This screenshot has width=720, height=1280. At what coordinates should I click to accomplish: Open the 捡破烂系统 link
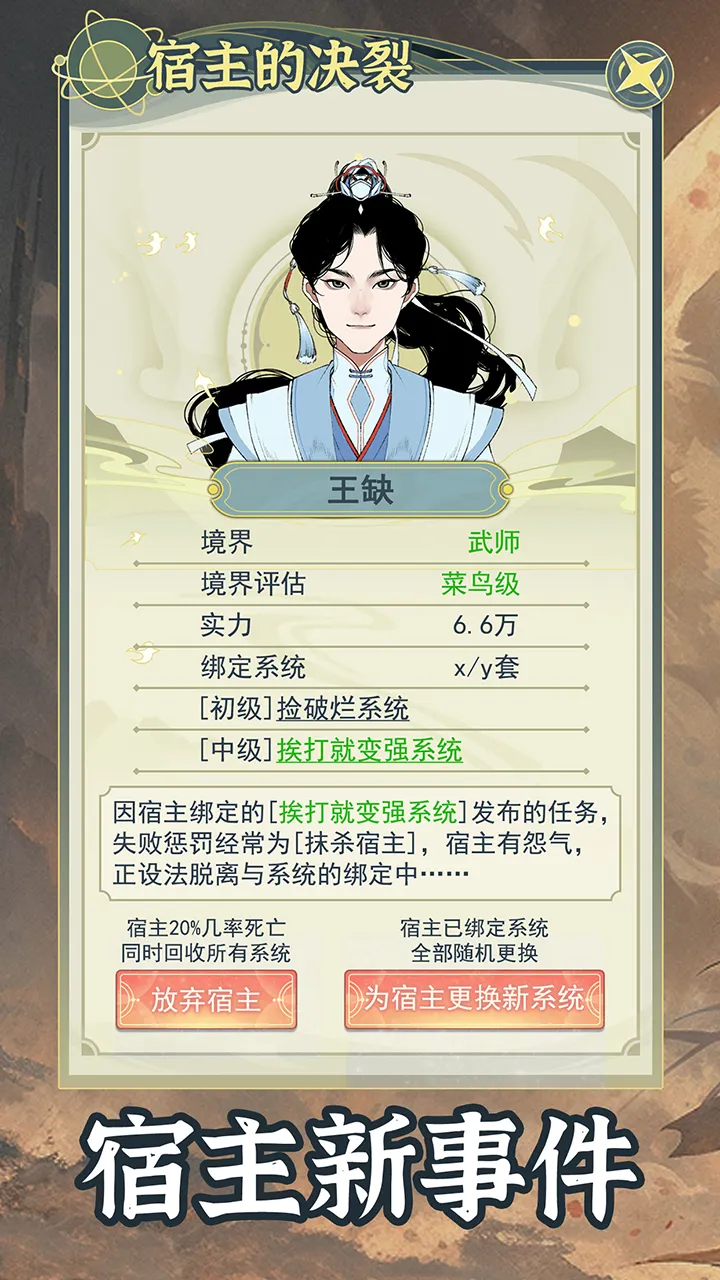pyautogui.click(x=343, y=709)
